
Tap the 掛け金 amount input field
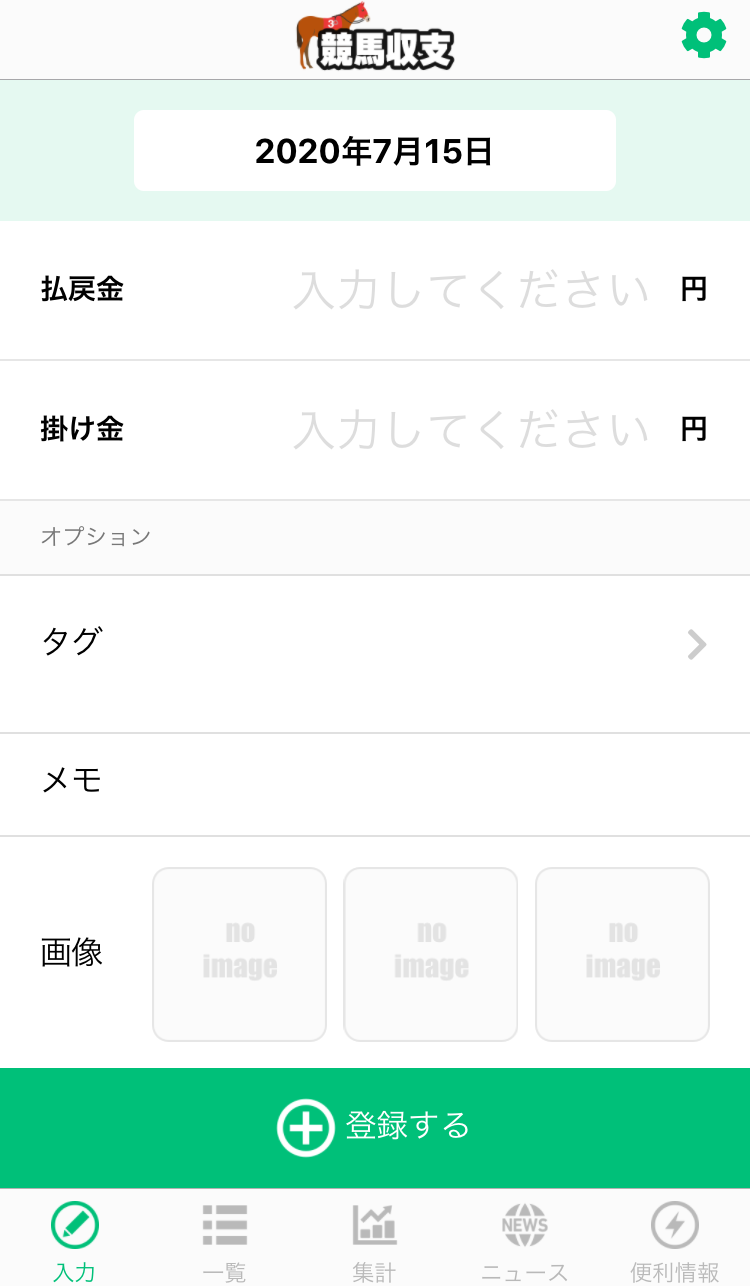pyautogui.click(x=470, y=430)
